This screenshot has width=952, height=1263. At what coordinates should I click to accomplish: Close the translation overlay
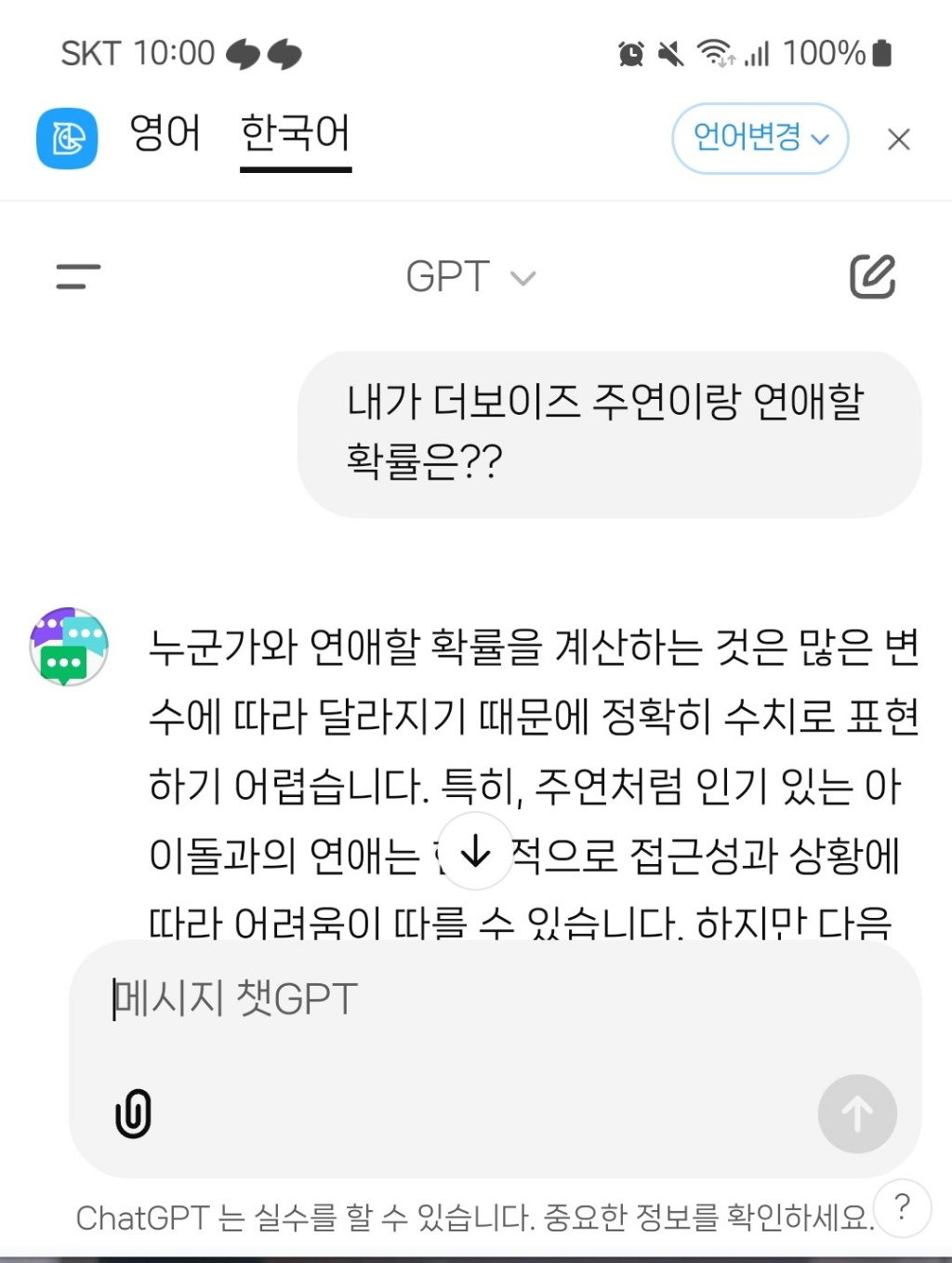coord(898,140)
